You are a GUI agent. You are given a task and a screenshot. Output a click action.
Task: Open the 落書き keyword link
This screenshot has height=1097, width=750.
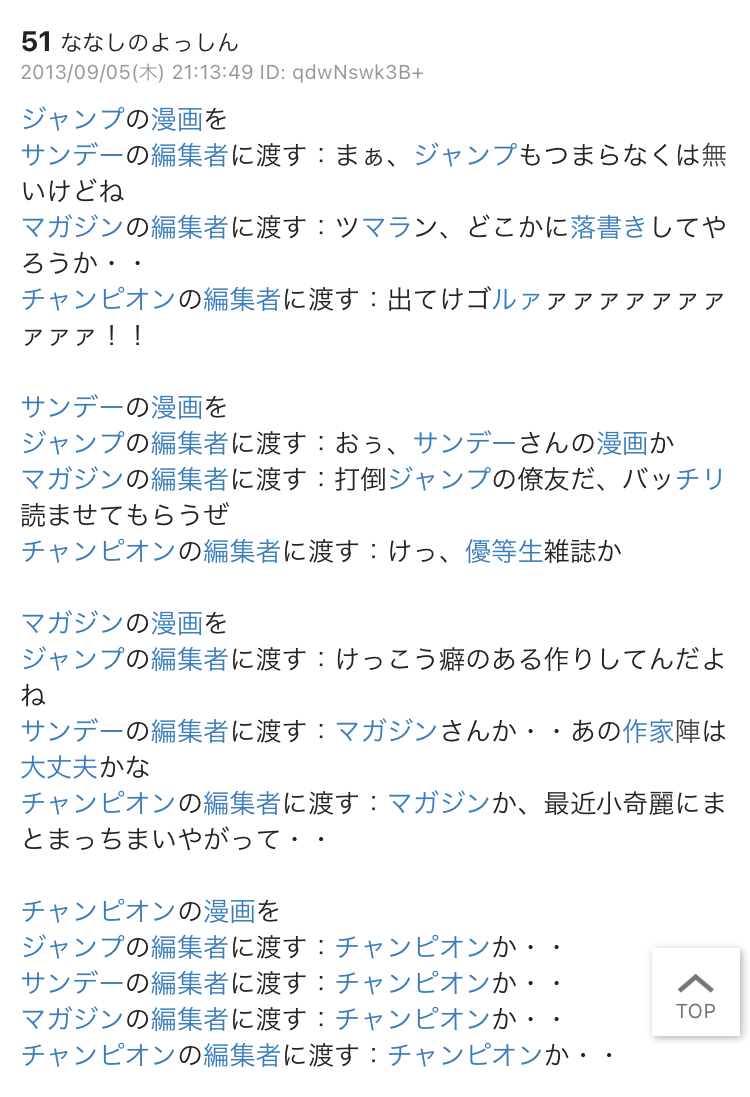609,227
